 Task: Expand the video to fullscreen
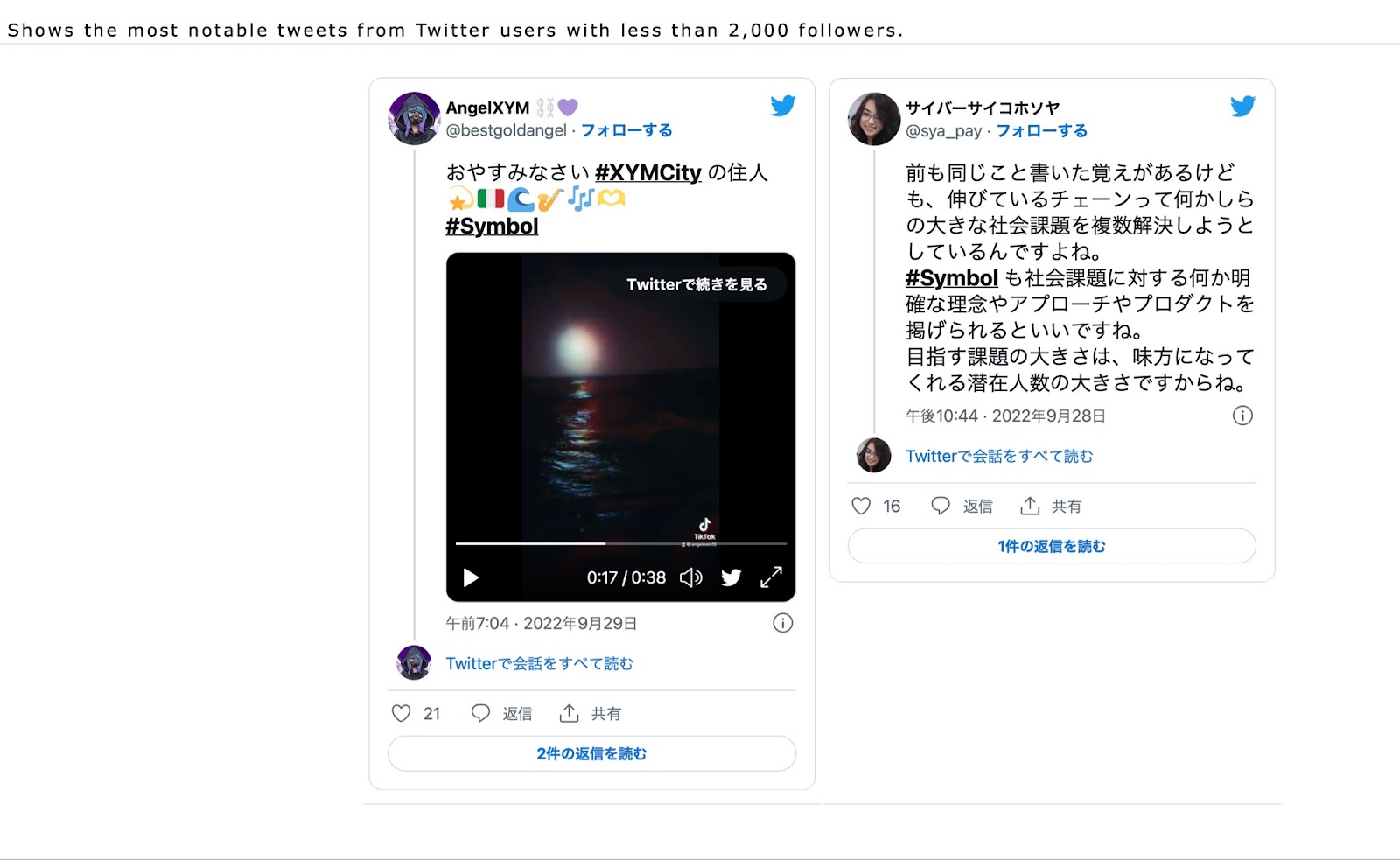(771, 577)
